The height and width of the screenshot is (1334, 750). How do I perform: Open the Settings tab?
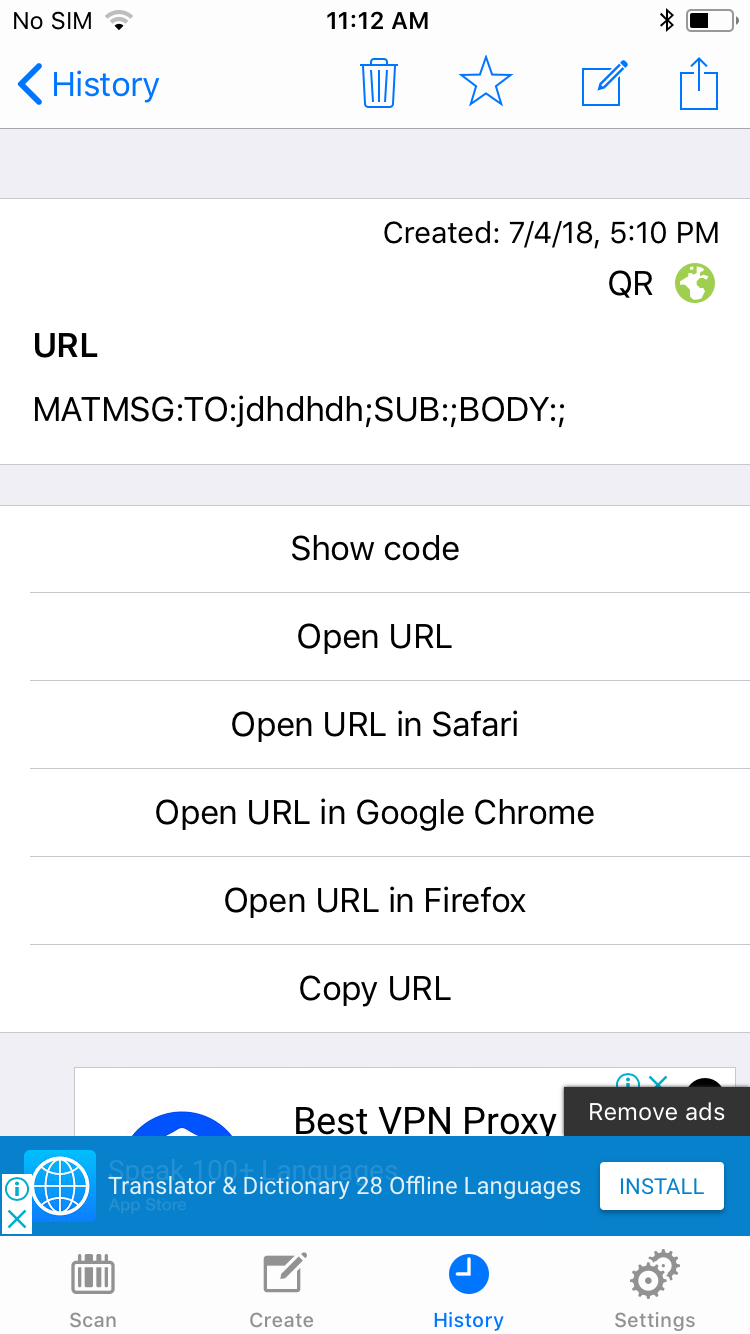click(x=655, y=1290)
